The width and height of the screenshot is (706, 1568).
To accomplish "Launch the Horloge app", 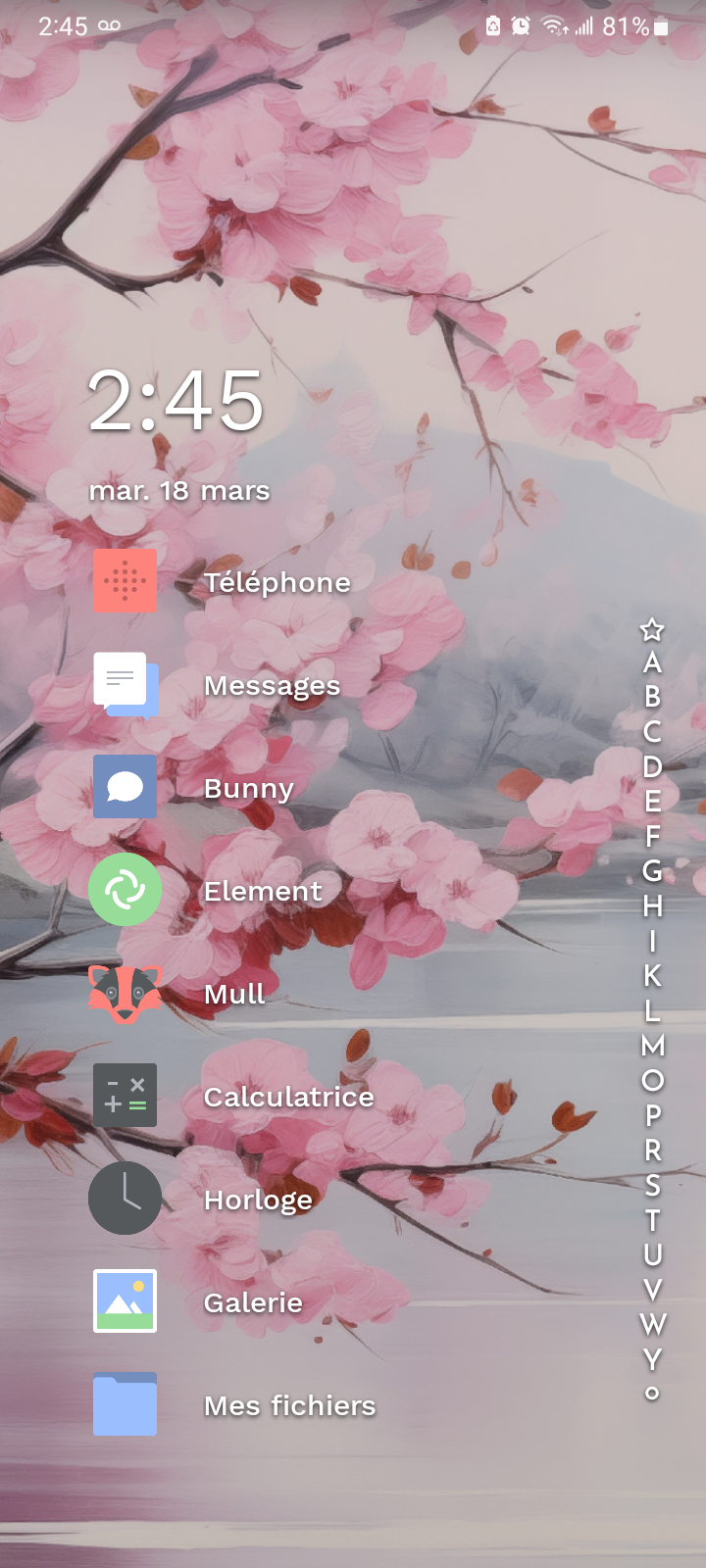I will tap(126, 1199).
